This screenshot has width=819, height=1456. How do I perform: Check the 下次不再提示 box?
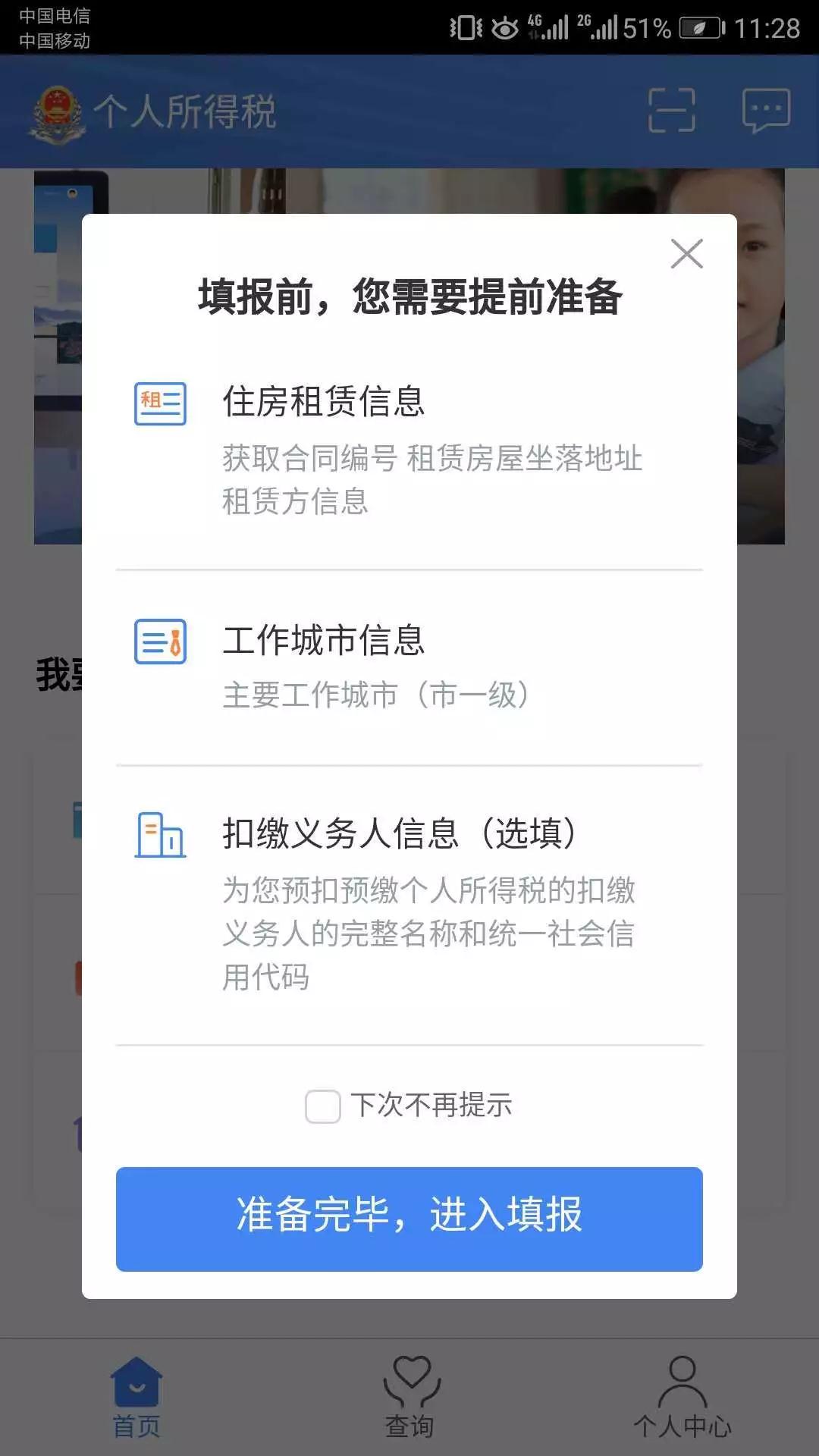click(323, 1106)
